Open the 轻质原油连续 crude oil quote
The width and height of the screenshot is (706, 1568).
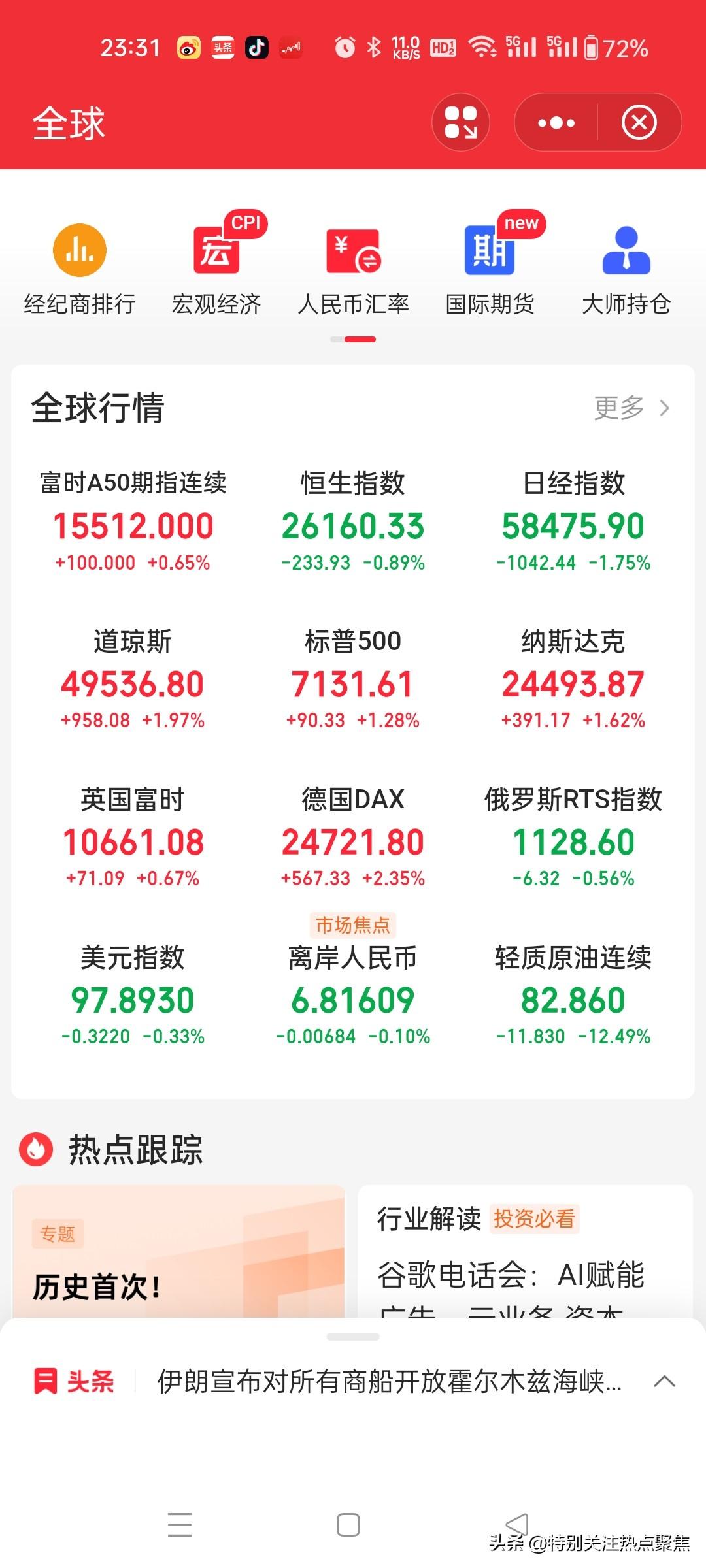coord(573,996)
